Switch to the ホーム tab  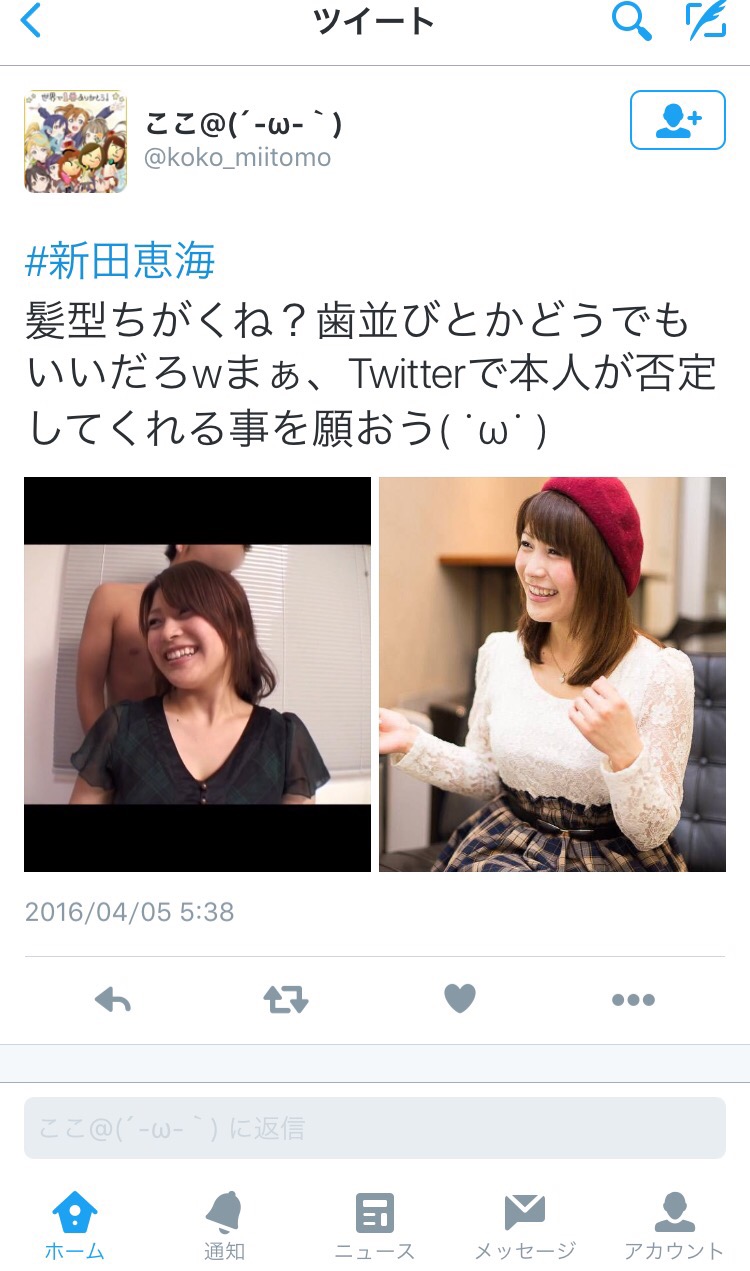75,1225
